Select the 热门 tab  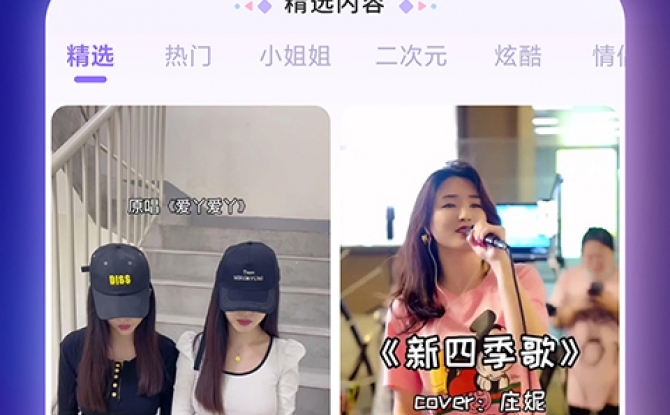click(188, 56)
